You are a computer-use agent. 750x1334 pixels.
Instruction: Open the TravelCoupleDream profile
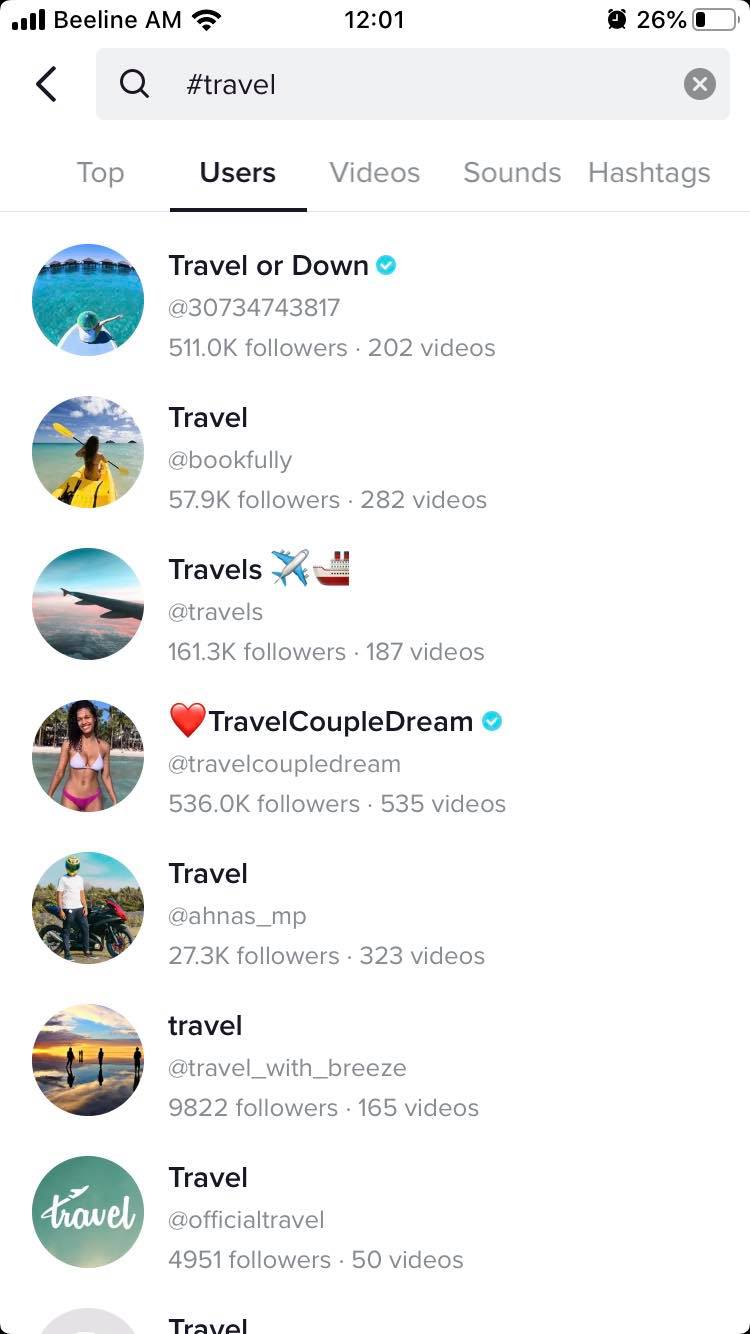click(x=340, y=722)
